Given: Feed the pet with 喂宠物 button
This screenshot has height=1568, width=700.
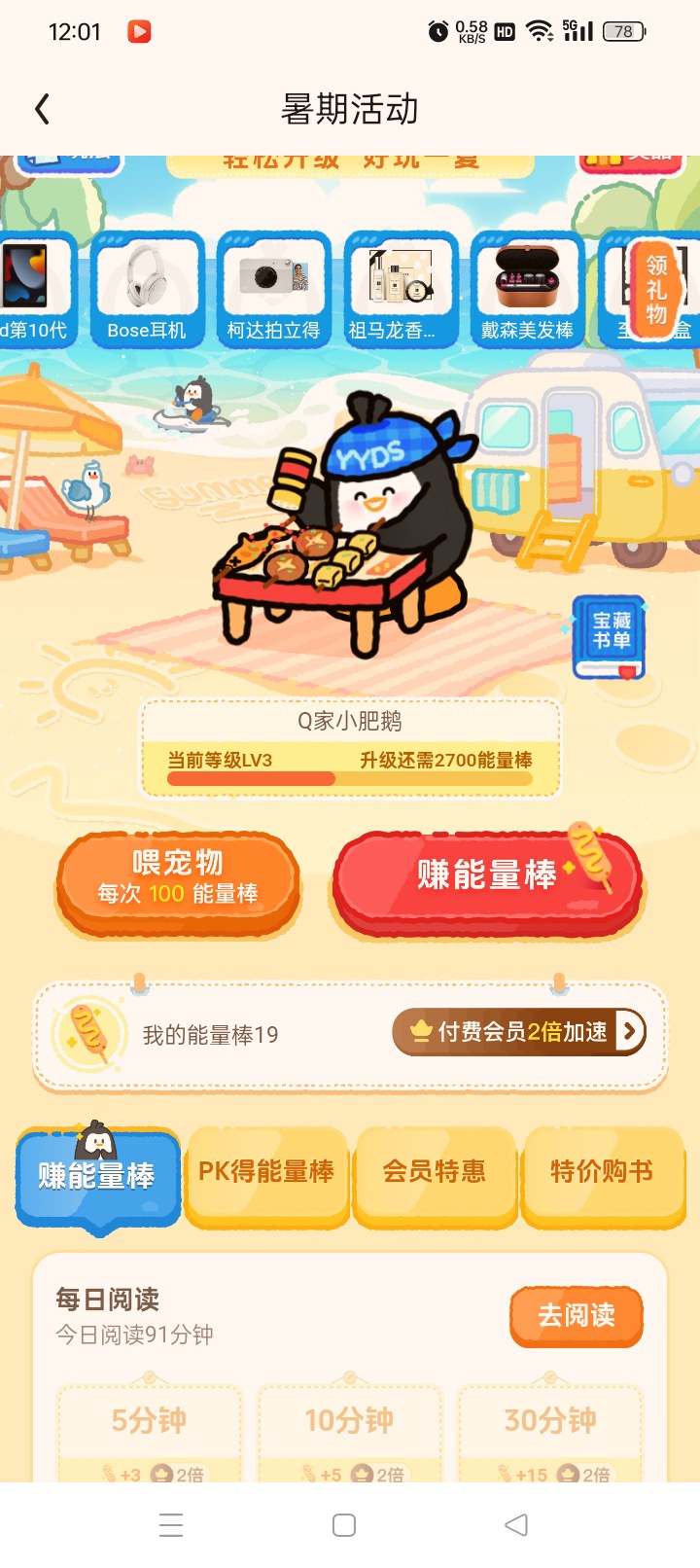Looking at the screenshot, I should pos(178,881).
